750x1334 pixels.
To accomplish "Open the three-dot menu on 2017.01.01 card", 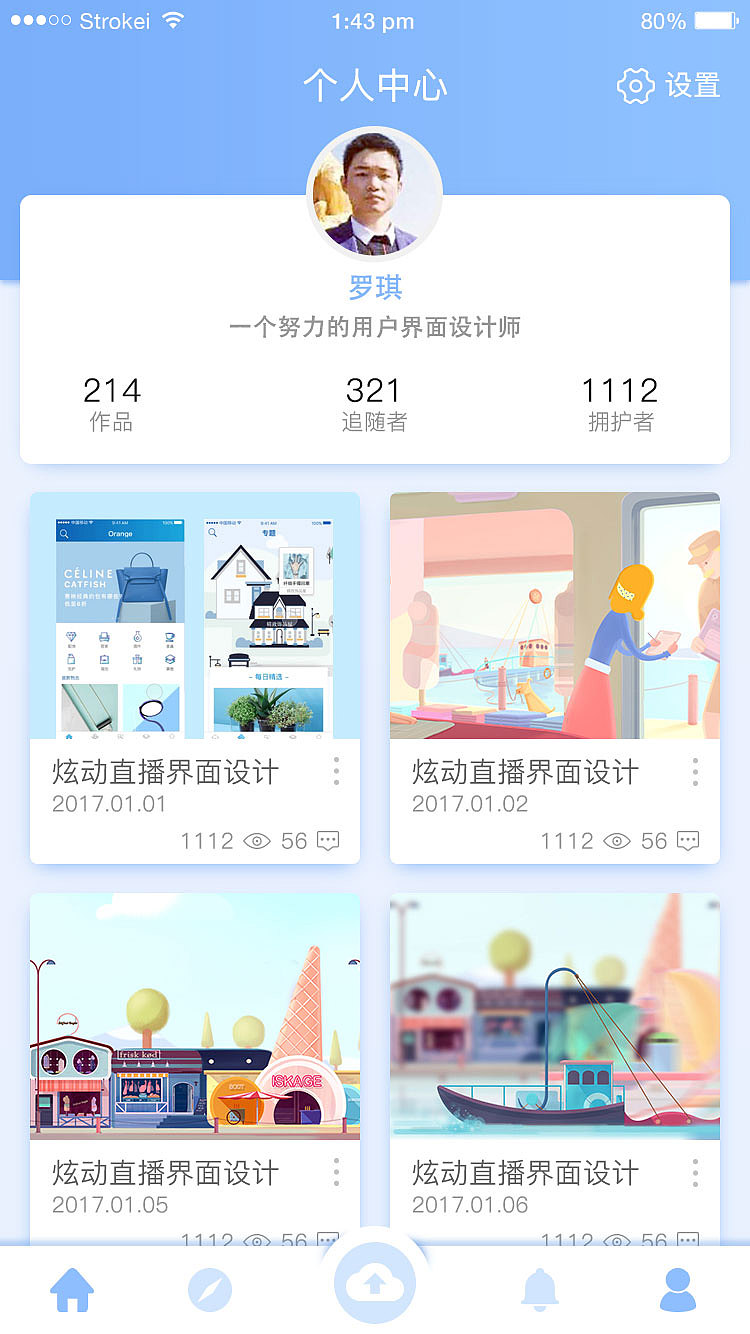I will tap(336, 772).
